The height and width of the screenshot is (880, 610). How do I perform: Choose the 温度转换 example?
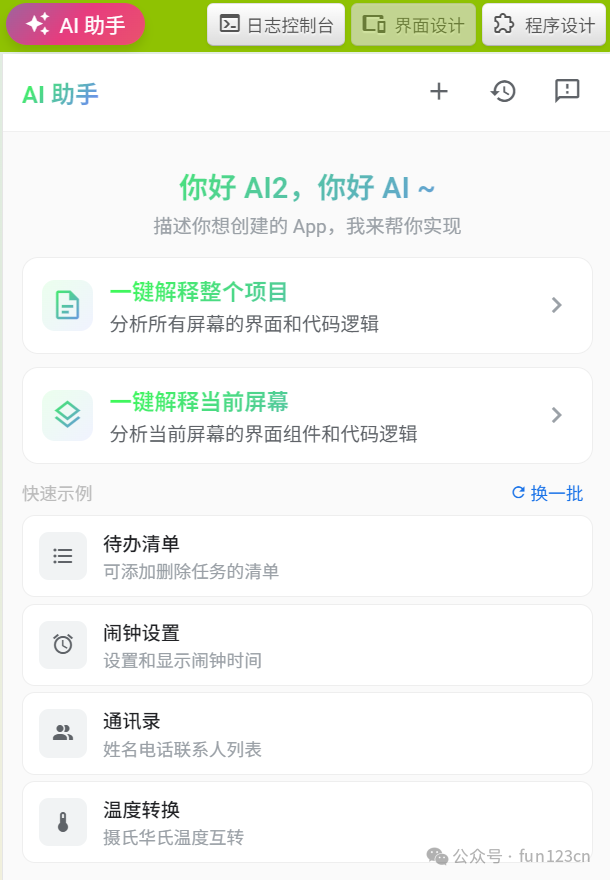tap(308, 822)
